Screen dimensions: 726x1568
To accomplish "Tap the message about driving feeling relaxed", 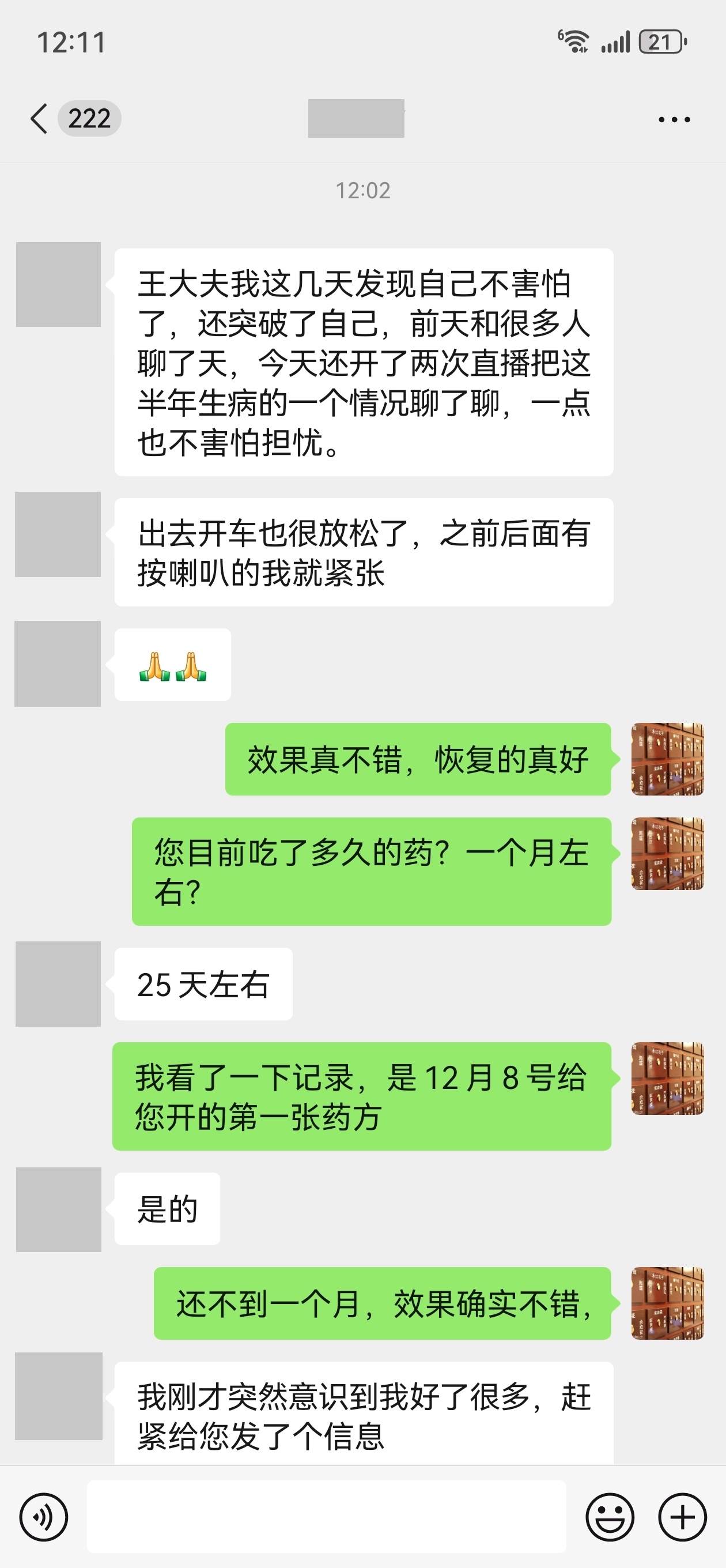I will click(365, 551).
